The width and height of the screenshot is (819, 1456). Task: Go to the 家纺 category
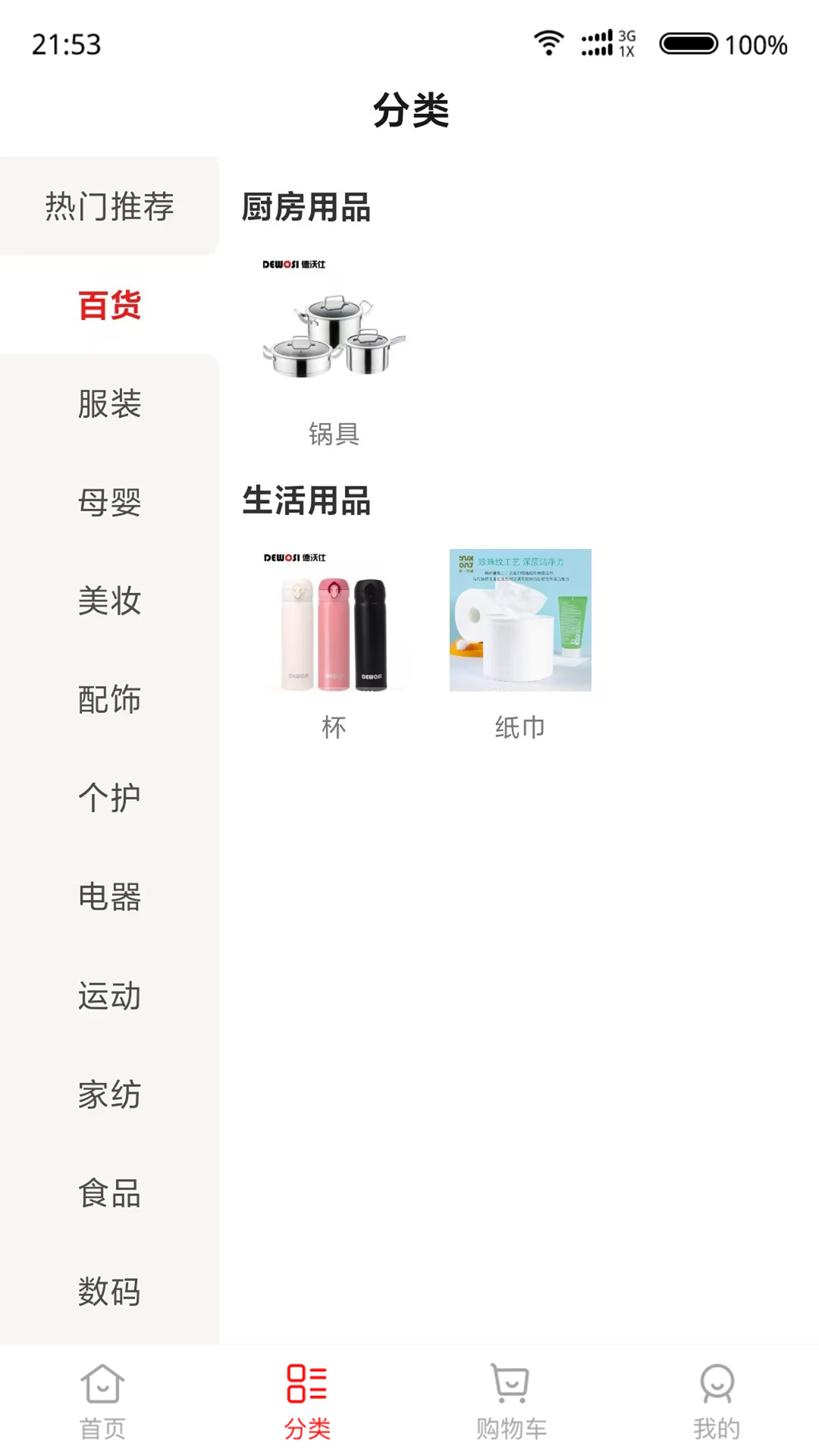click(x=109, y=1094)
